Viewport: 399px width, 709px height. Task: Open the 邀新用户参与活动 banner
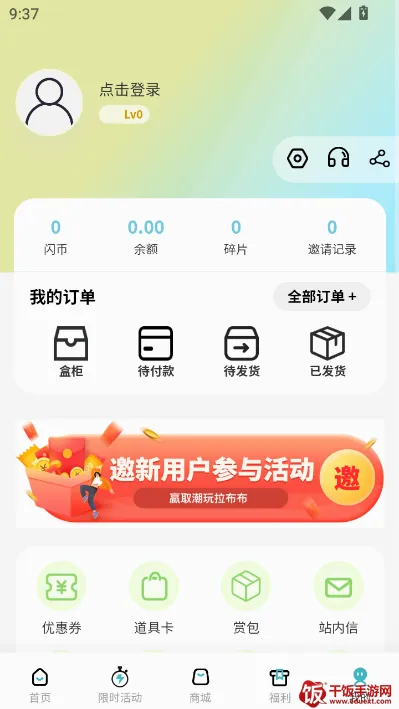200,473
